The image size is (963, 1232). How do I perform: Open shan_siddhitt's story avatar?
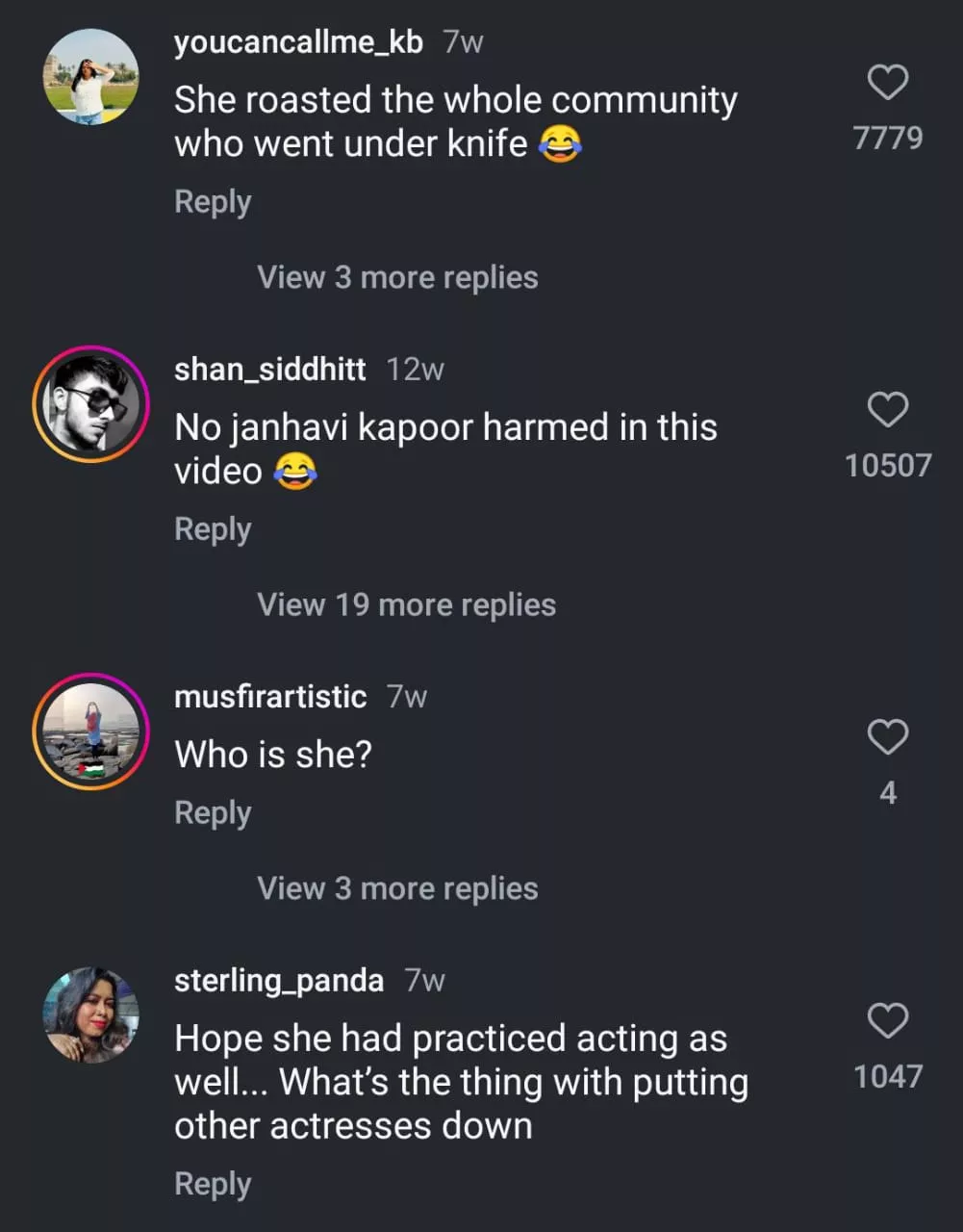point(91,404)
